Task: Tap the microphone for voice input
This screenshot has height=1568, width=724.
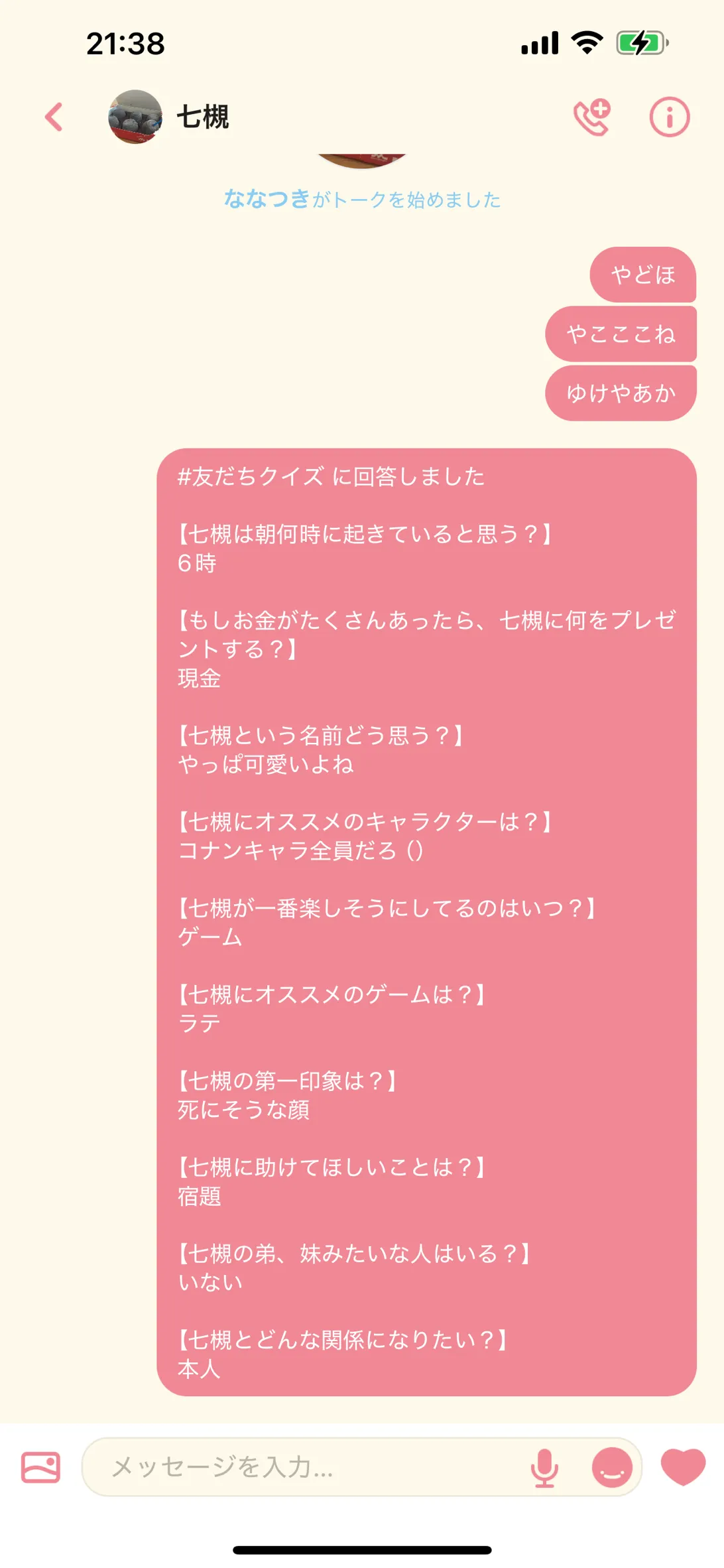Action: pyautogui.click(x=544, y=1468)
